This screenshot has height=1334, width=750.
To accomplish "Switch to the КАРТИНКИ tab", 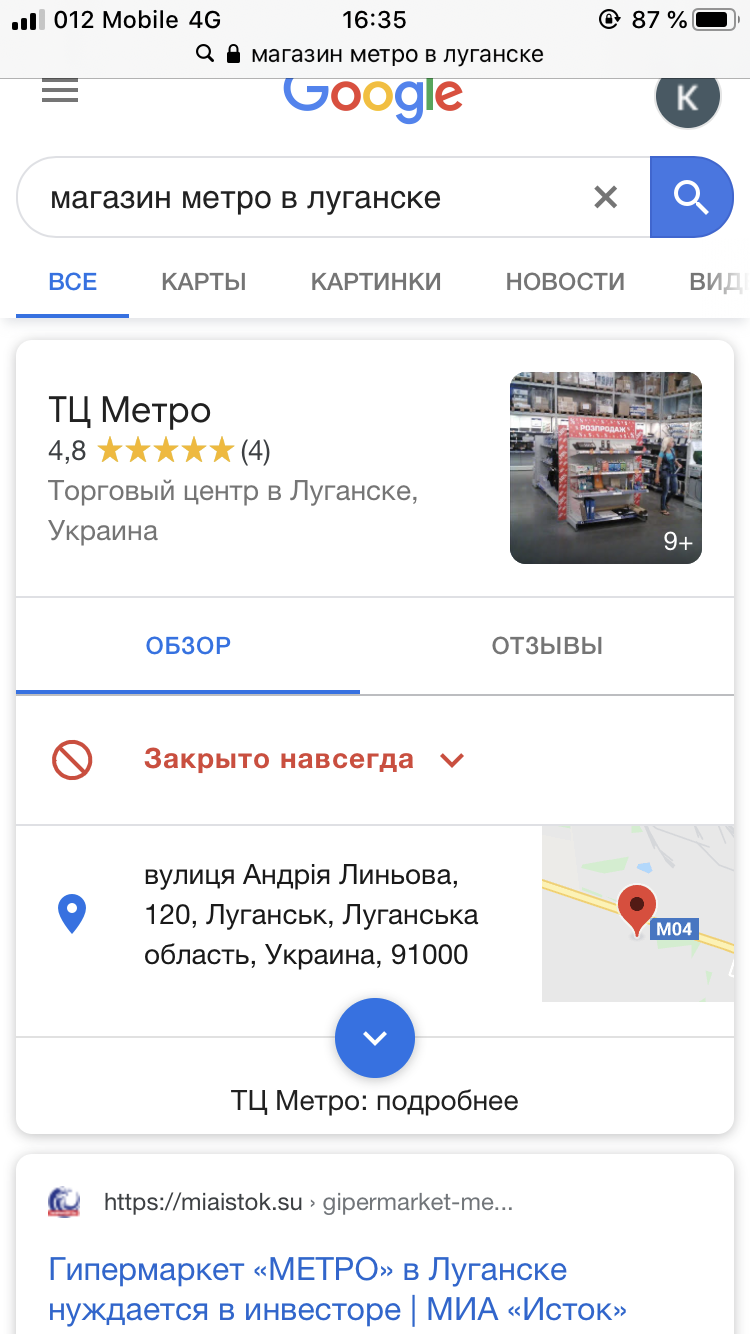I will click(x=375, y=282).
